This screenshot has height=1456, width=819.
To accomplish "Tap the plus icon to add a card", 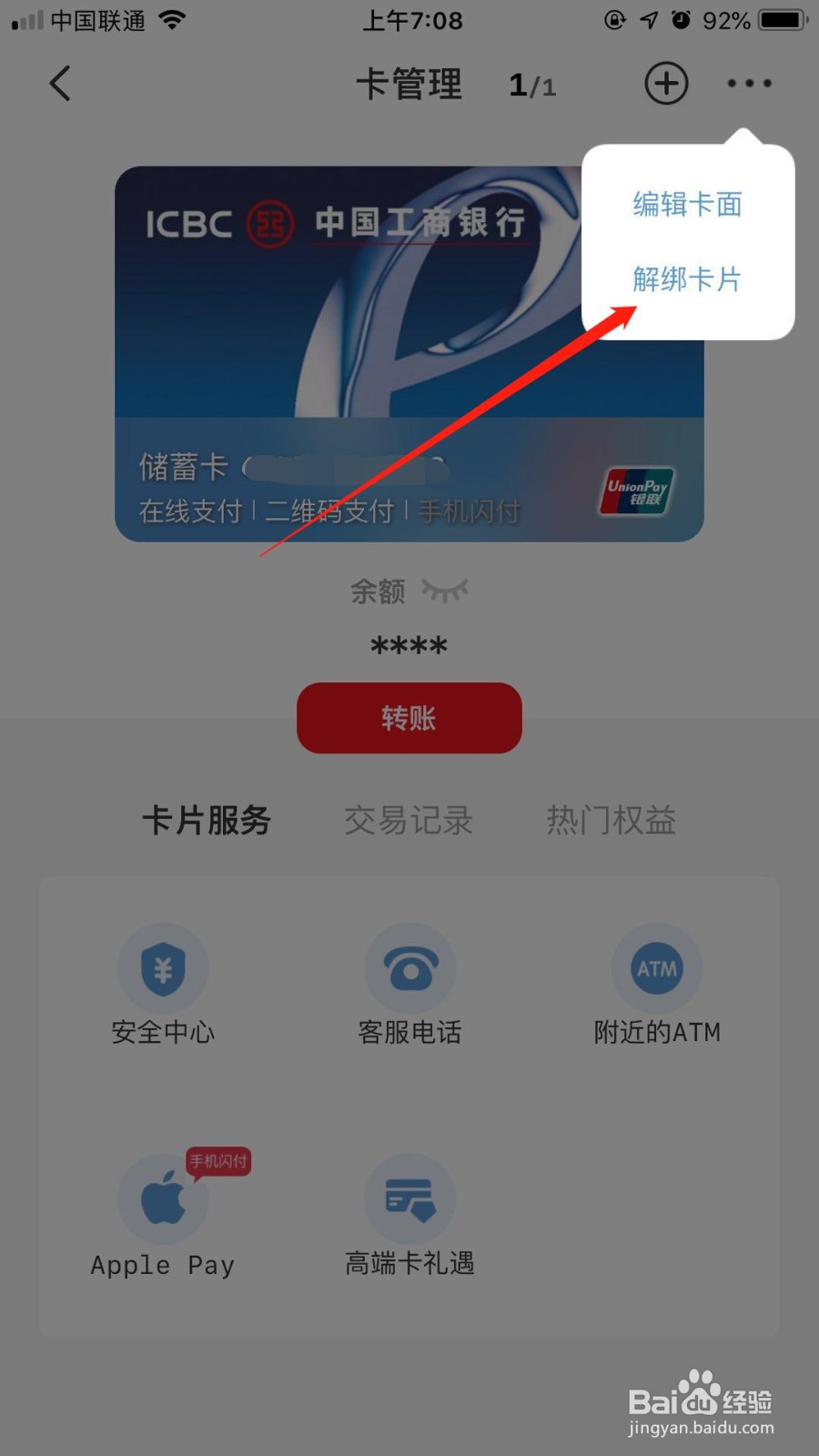I will 665,83.
